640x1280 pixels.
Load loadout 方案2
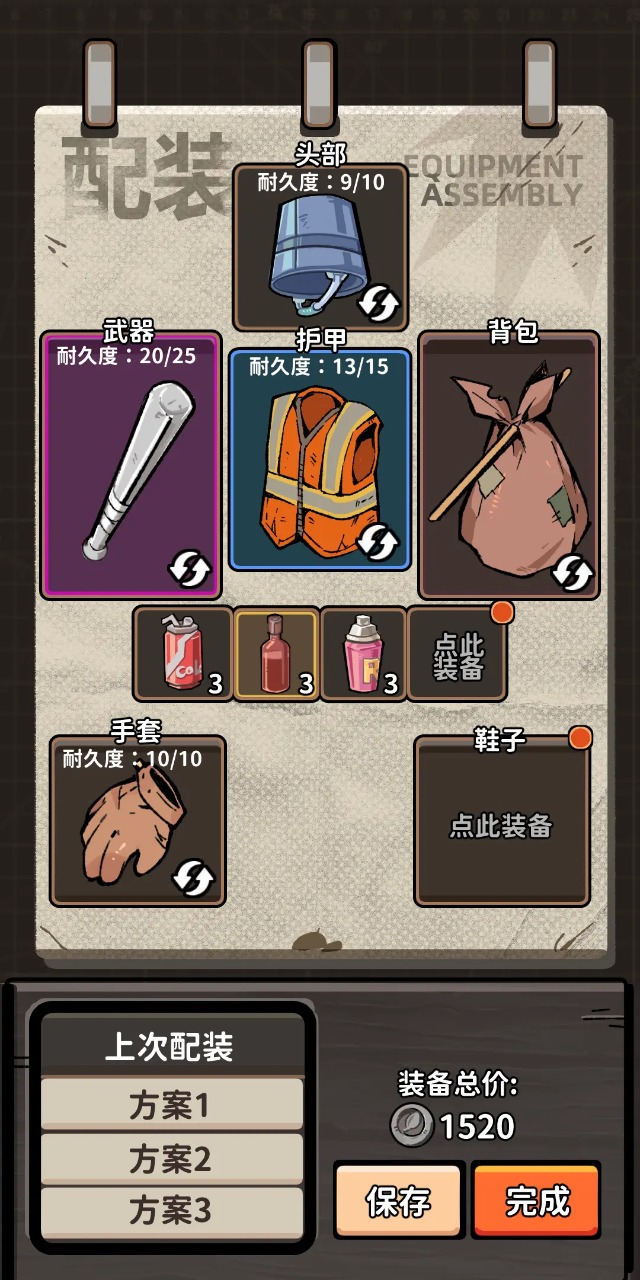pos(170,1159)
